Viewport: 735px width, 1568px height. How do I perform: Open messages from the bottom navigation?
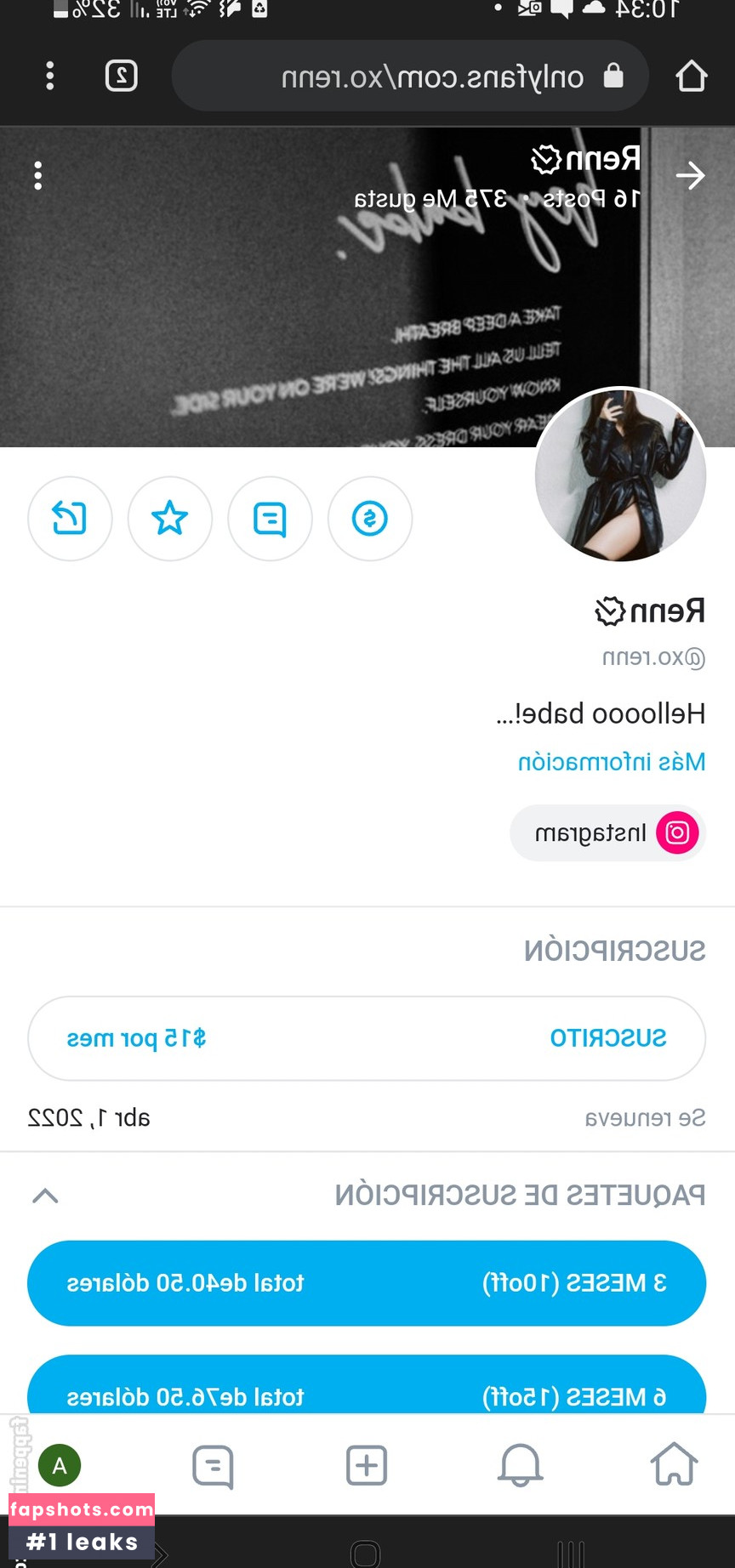pos(212,1466)
